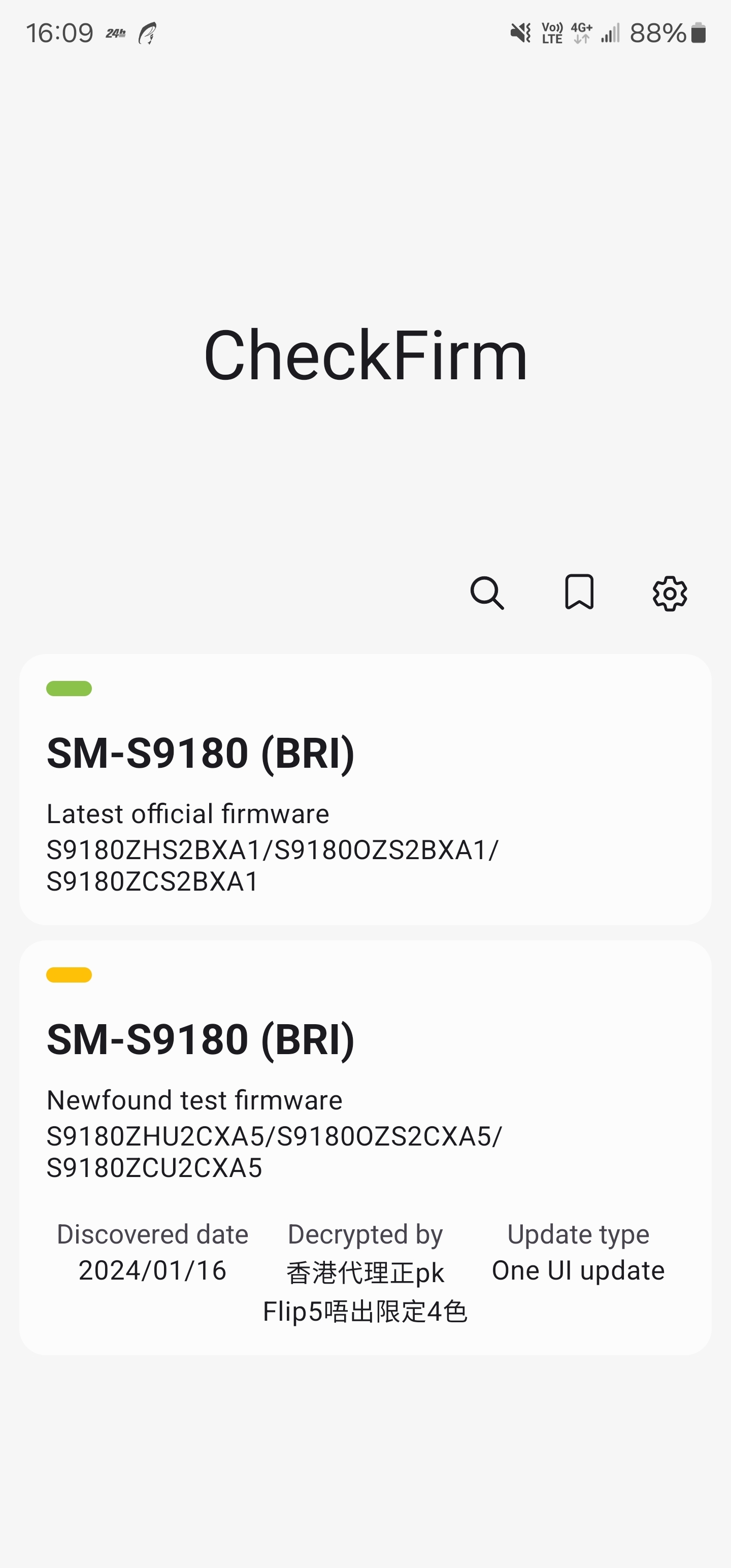Screen dimensions: 731x1568
Task: Open the Latest official firmware card
Action: (x=365, y=790)
